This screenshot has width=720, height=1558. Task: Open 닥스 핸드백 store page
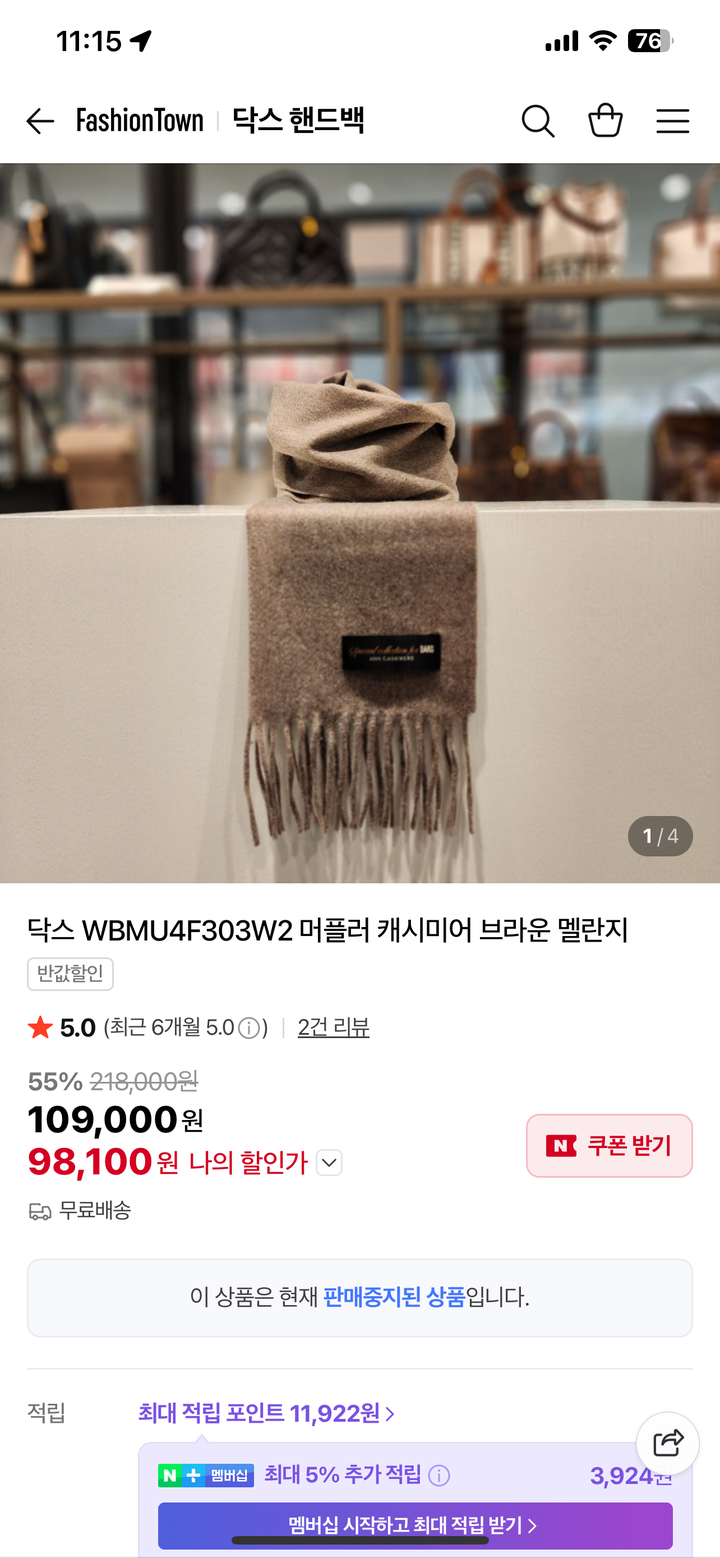(x=298, y=122)
